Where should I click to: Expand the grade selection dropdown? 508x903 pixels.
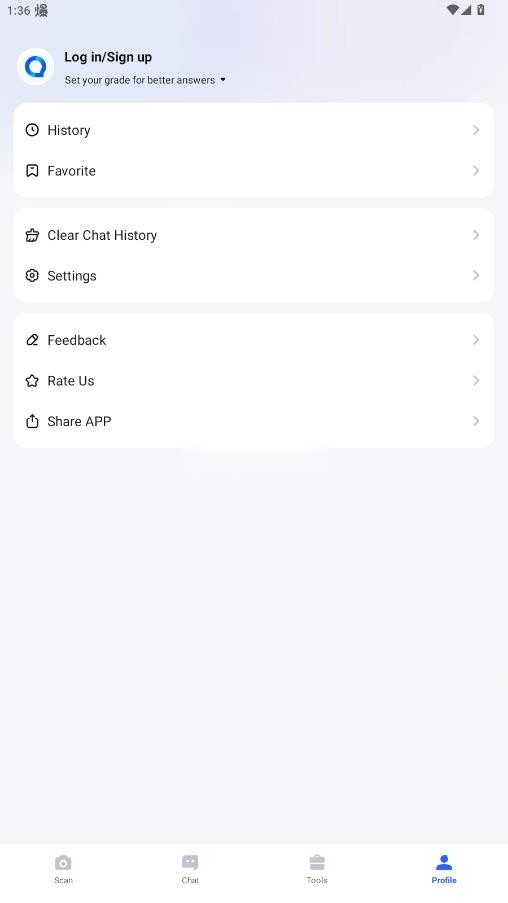(x=145, y=80)
